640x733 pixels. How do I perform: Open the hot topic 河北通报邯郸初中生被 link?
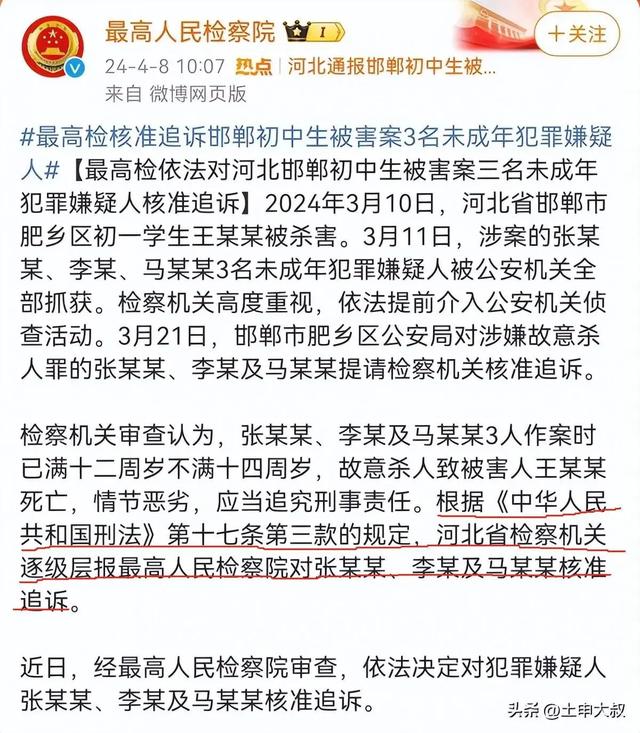(392, 67)
